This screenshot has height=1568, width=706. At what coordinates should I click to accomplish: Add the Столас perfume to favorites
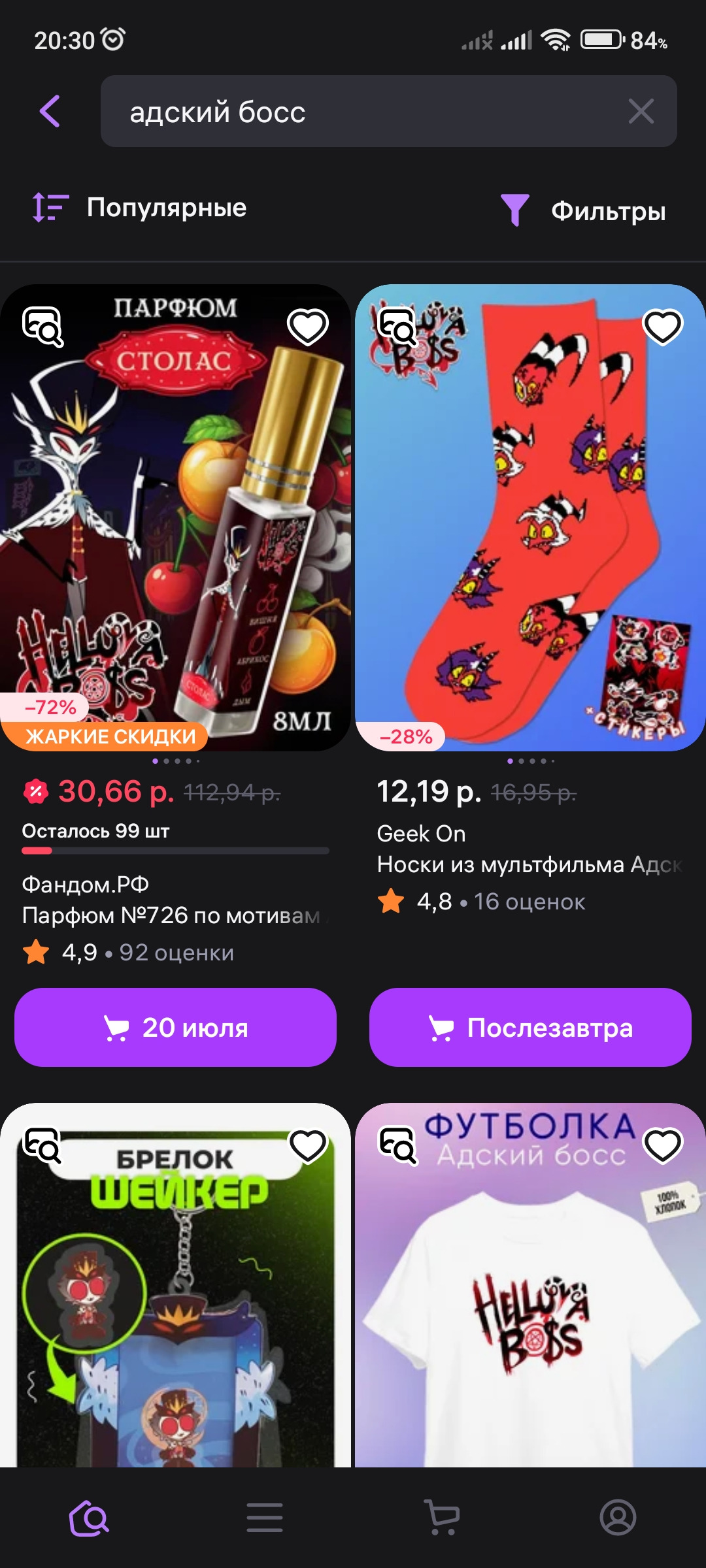tap(308, 326)
